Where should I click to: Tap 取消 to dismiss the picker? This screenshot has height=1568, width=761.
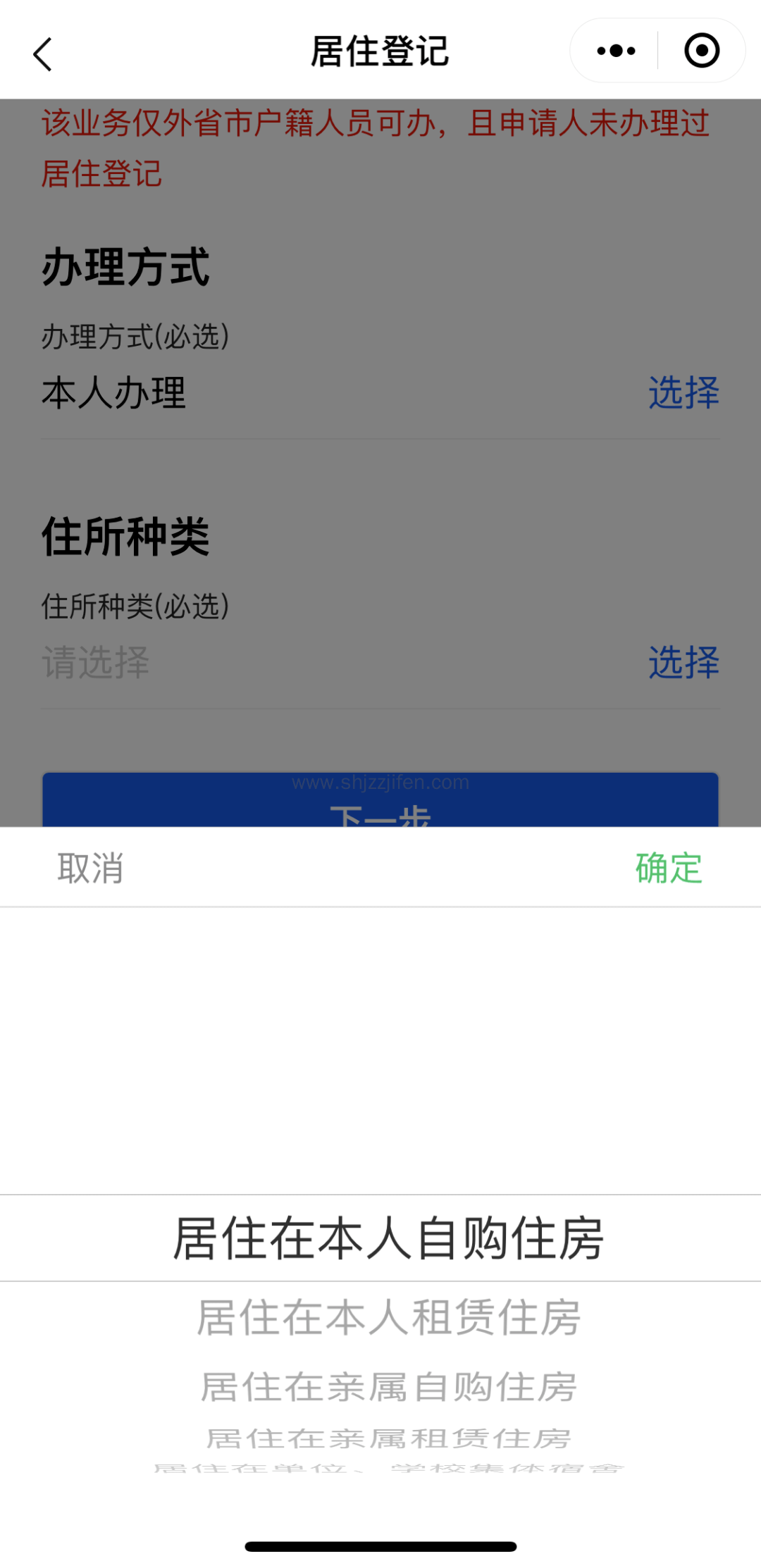click(90, 868)
